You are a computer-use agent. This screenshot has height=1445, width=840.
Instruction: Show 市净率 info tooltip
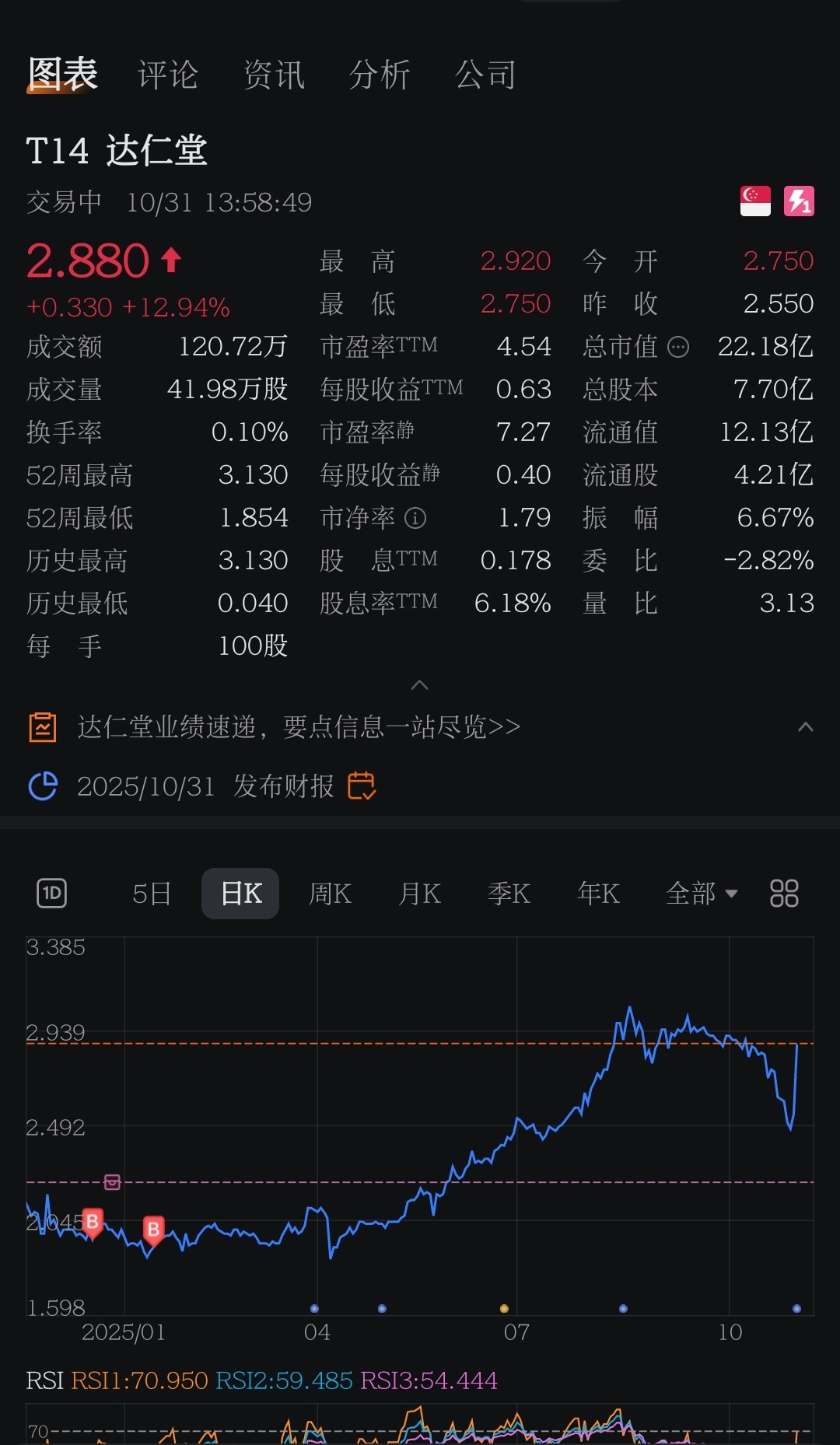pos(415,518)
